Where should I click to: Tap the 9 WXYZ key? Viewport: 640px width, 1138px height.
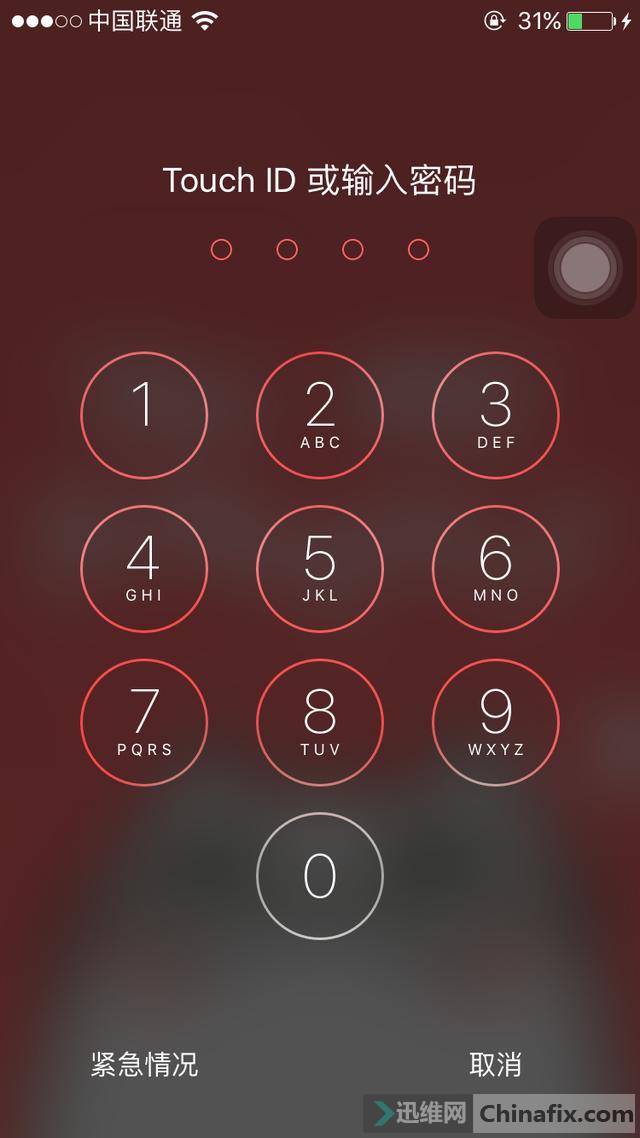click(x=496, y=722)
